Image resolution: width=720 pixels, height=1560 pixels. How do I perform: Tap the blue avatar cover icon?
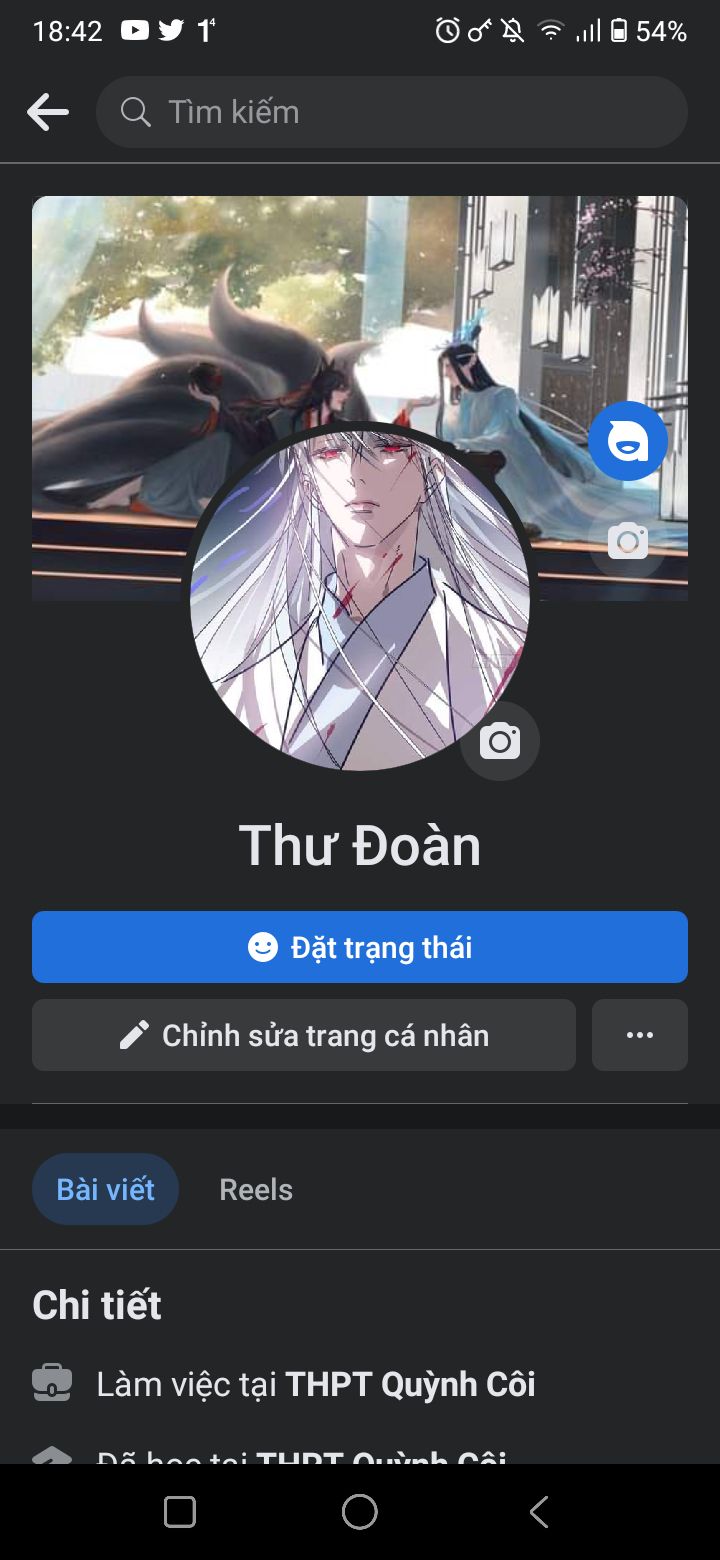pos(628,441)
